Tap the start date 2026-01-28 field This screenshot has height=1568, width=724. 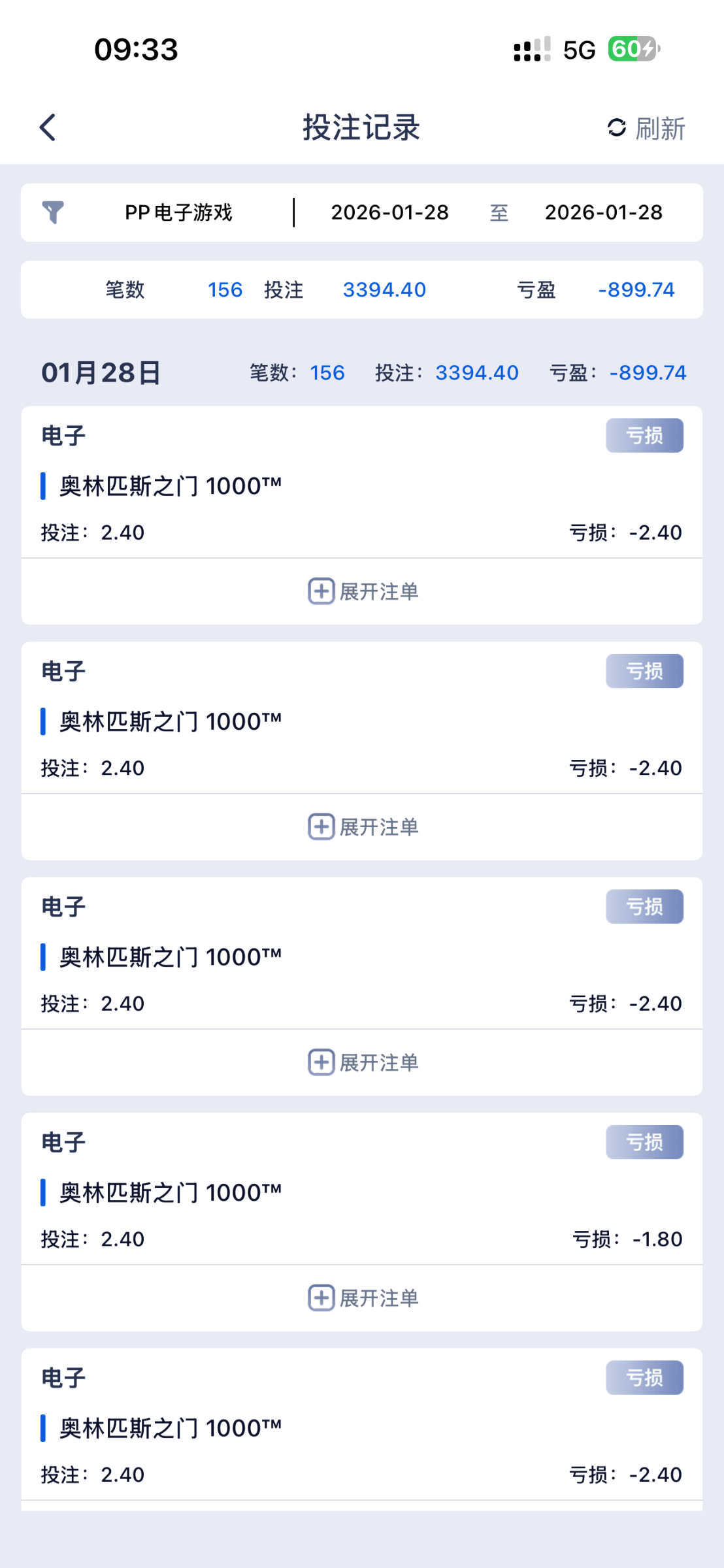coord(389,212)
